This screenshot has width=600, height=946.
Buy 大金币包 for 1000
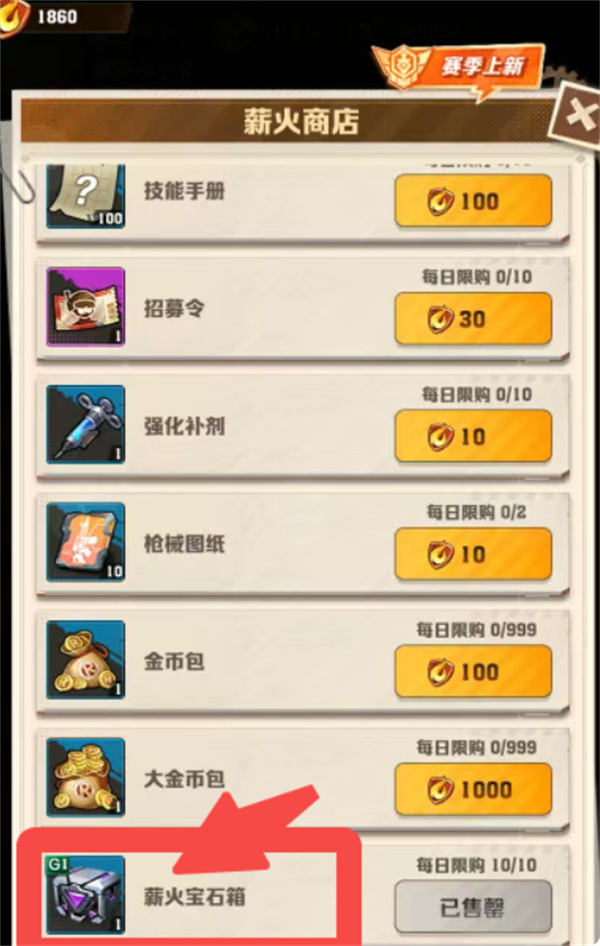click(x=473, y=788)
